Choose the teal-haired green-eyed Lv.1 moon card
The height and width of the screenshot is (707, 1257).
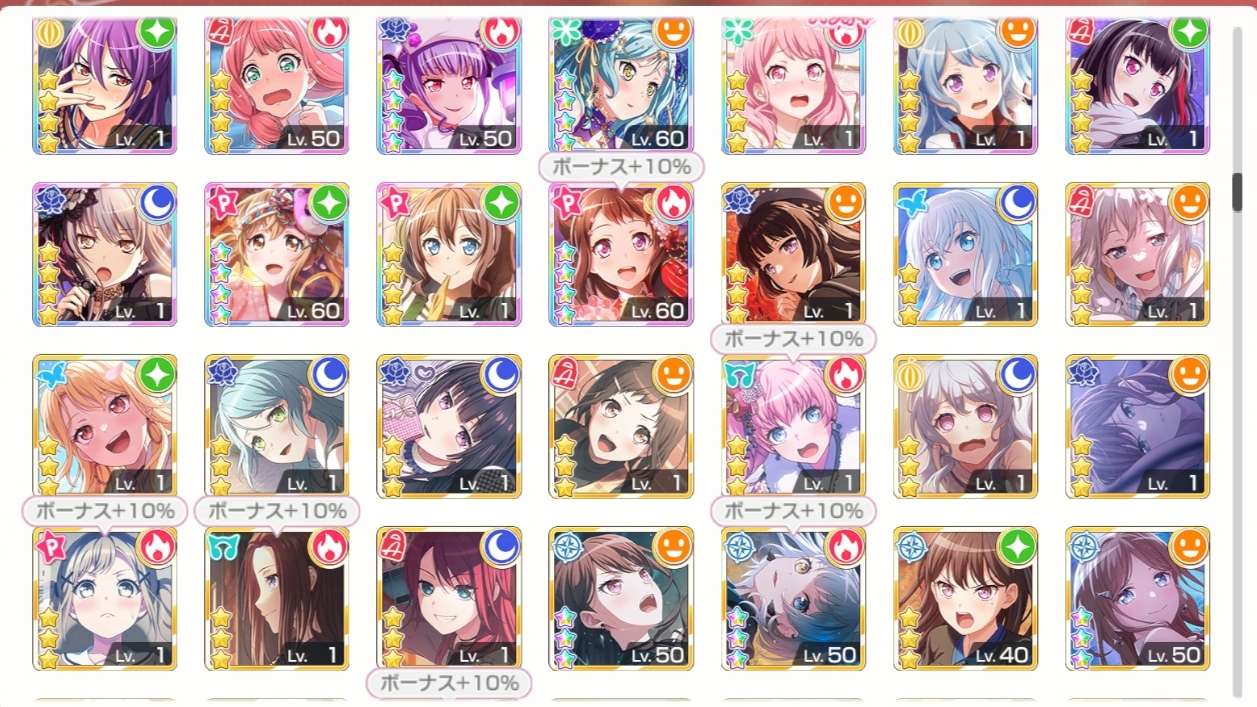coord(276,426)
